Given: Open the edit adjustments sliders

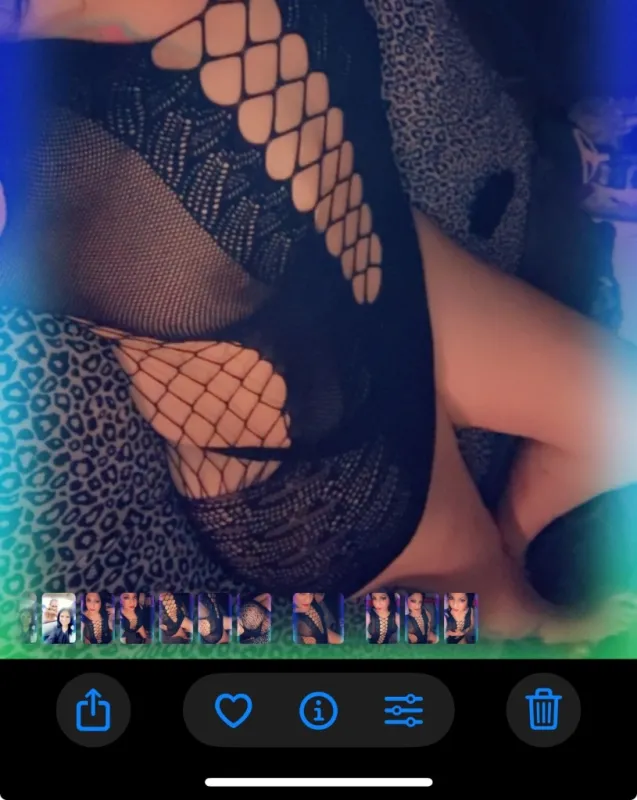Looking at the screenshot, I should coord(403,710).
